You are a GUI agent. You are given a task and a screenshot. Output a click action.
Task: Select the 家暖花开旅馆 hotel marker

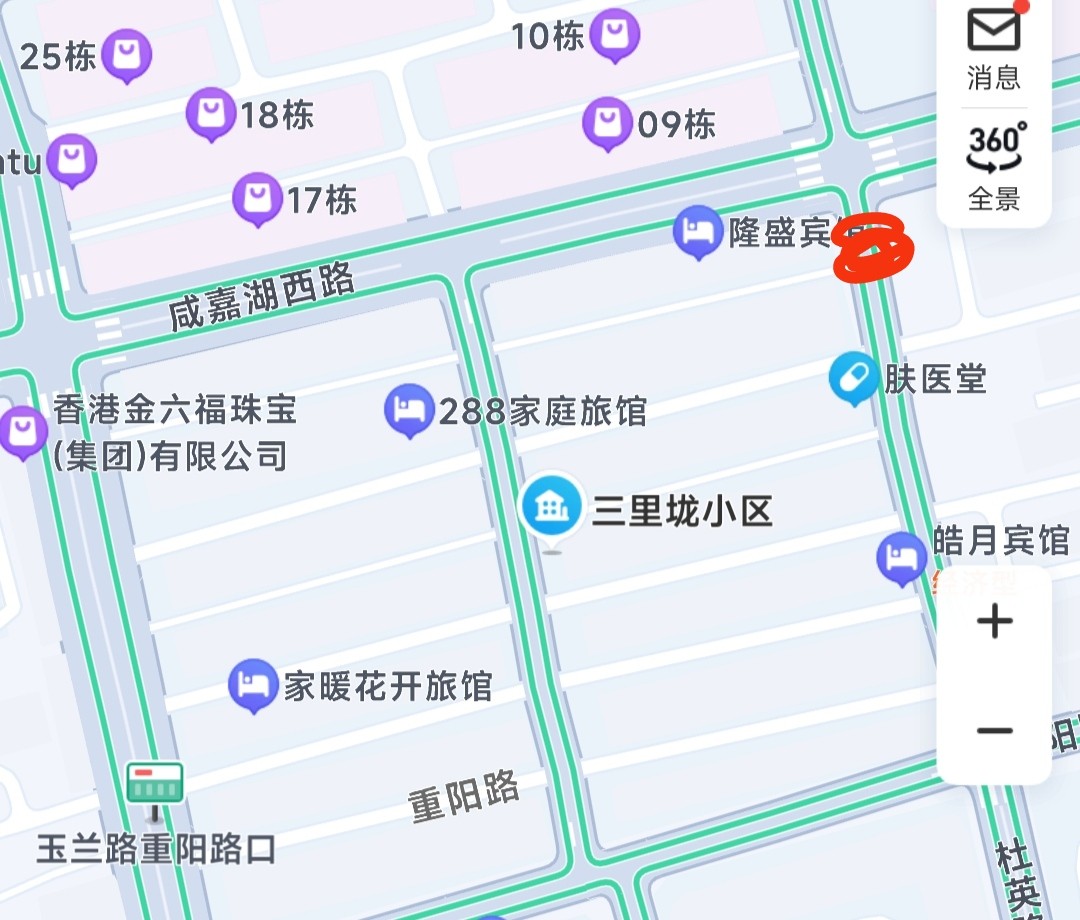click(252, 683)
